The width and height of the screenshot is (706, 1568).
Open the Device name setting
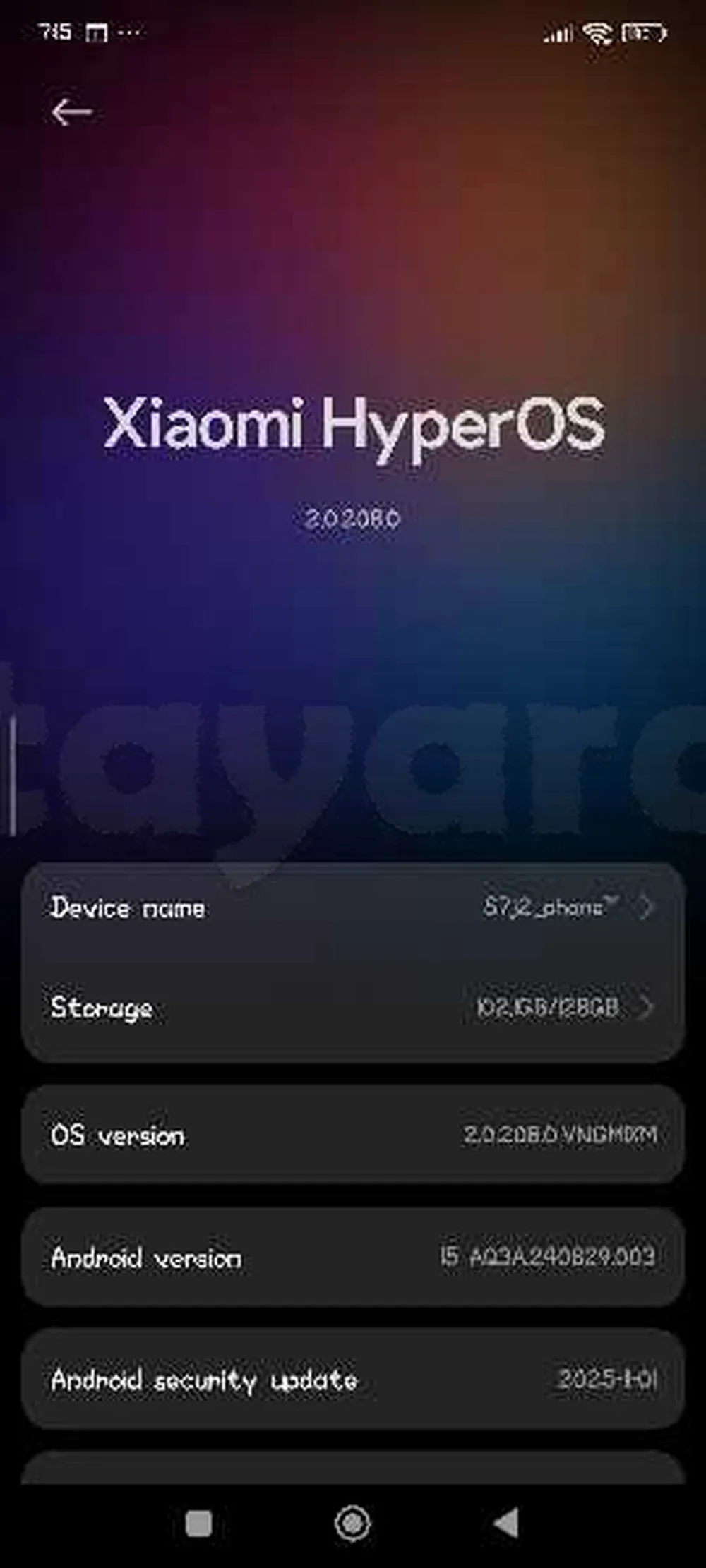(353, 908)
